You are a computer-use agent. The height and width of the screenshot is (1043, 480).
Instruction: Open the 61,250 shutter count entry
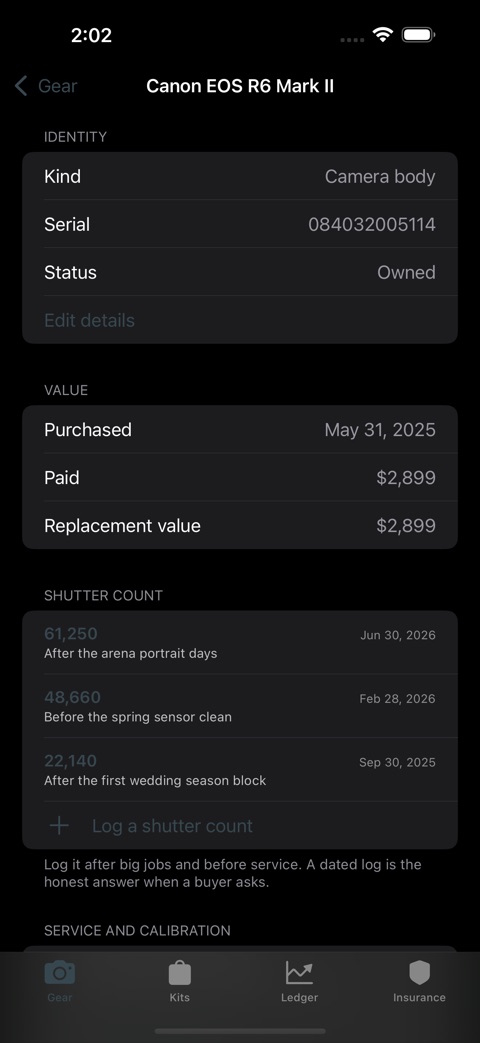click(240, 643)
